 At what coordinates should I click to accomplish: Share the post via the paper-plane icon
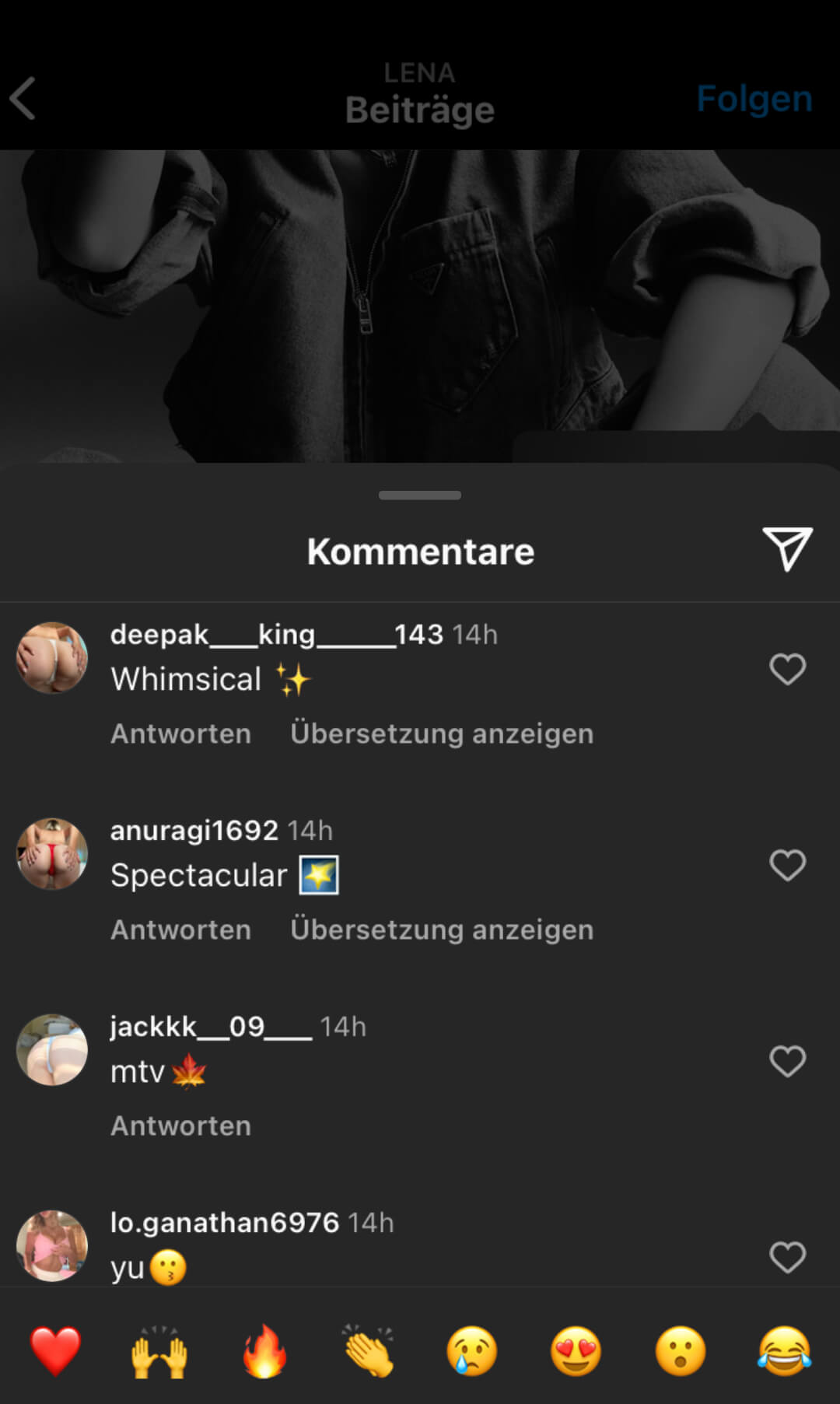tap(787, 548)
